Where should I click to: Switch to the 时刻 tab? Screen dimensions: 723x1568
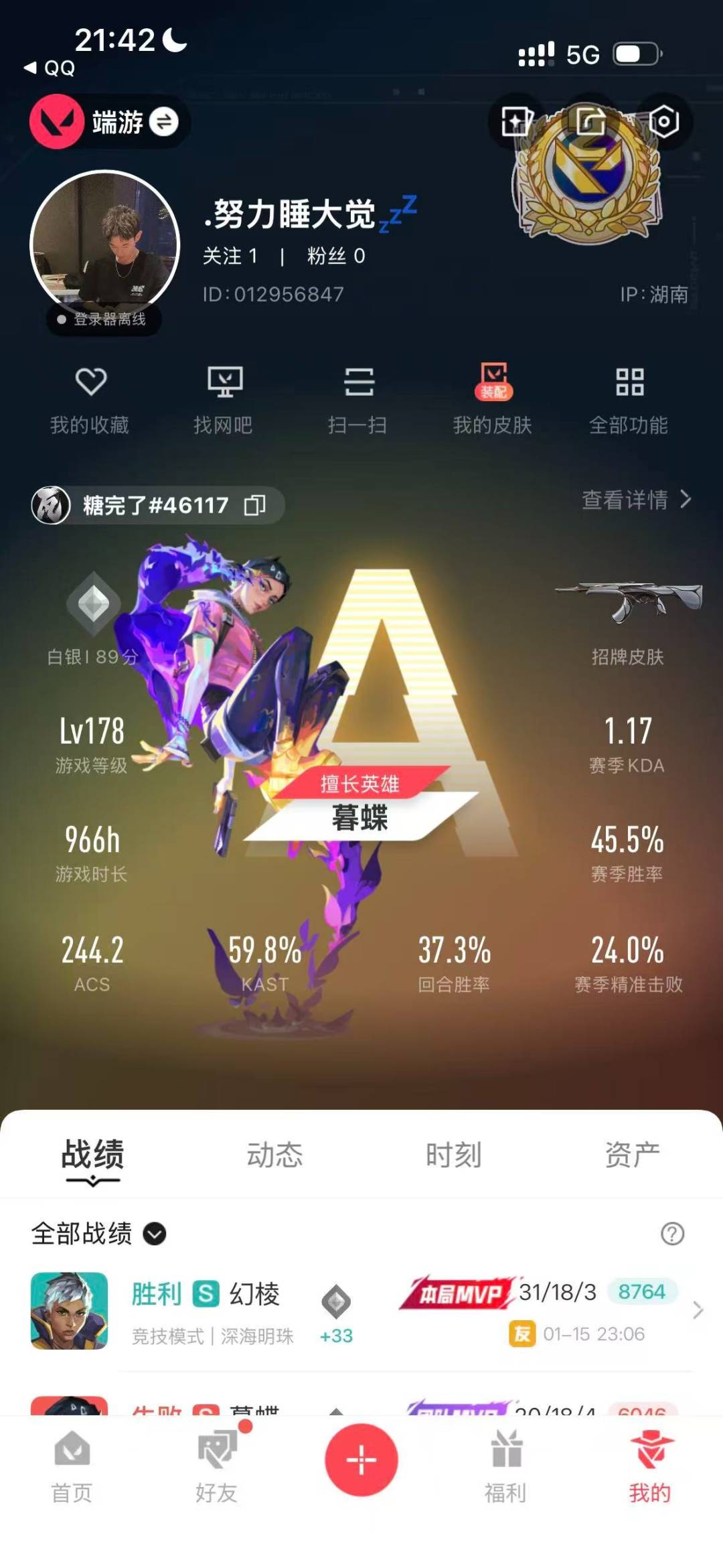coord(454,1155)
